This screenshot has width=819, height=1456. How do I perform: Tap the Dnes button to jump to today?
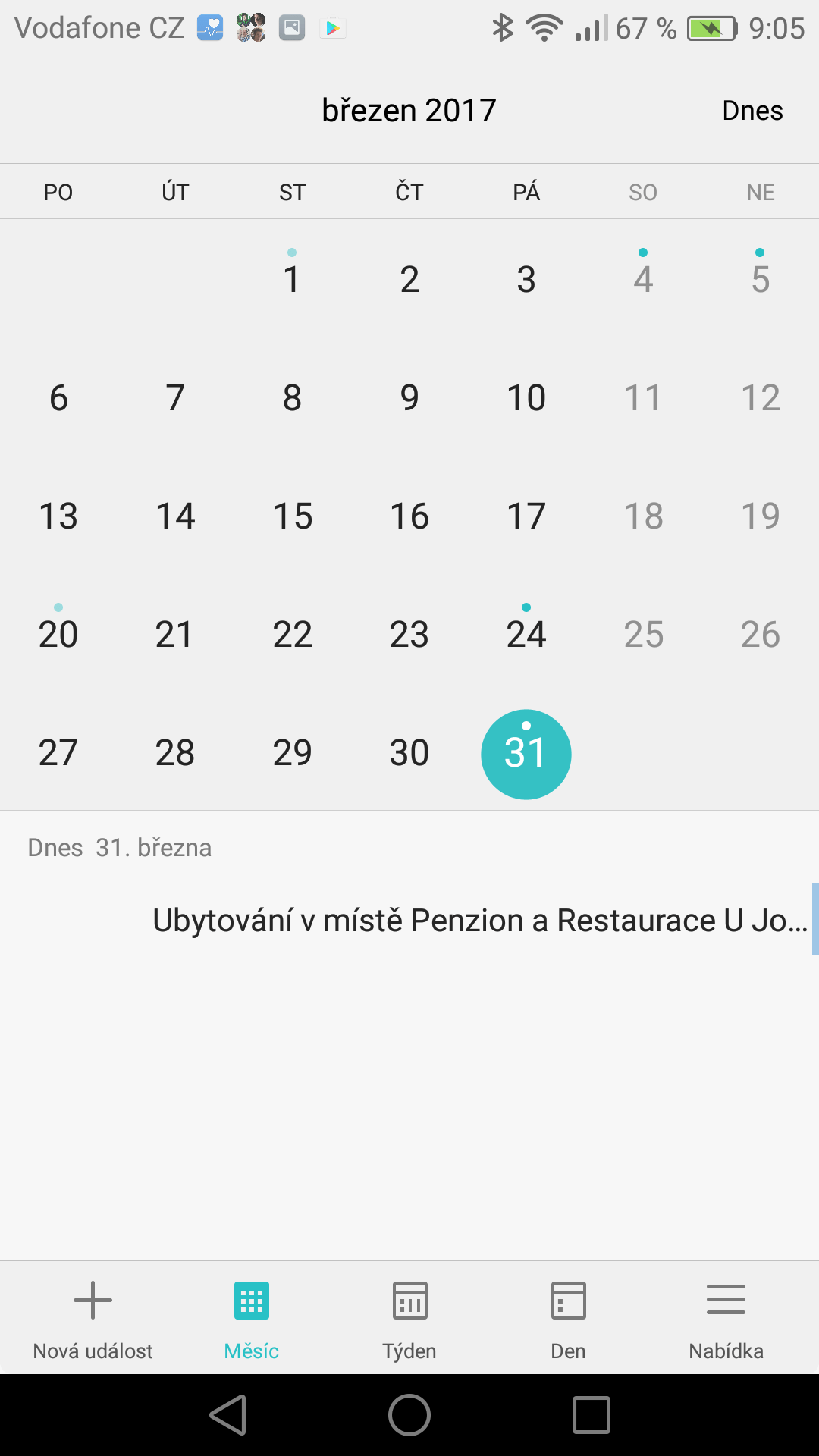752,111
